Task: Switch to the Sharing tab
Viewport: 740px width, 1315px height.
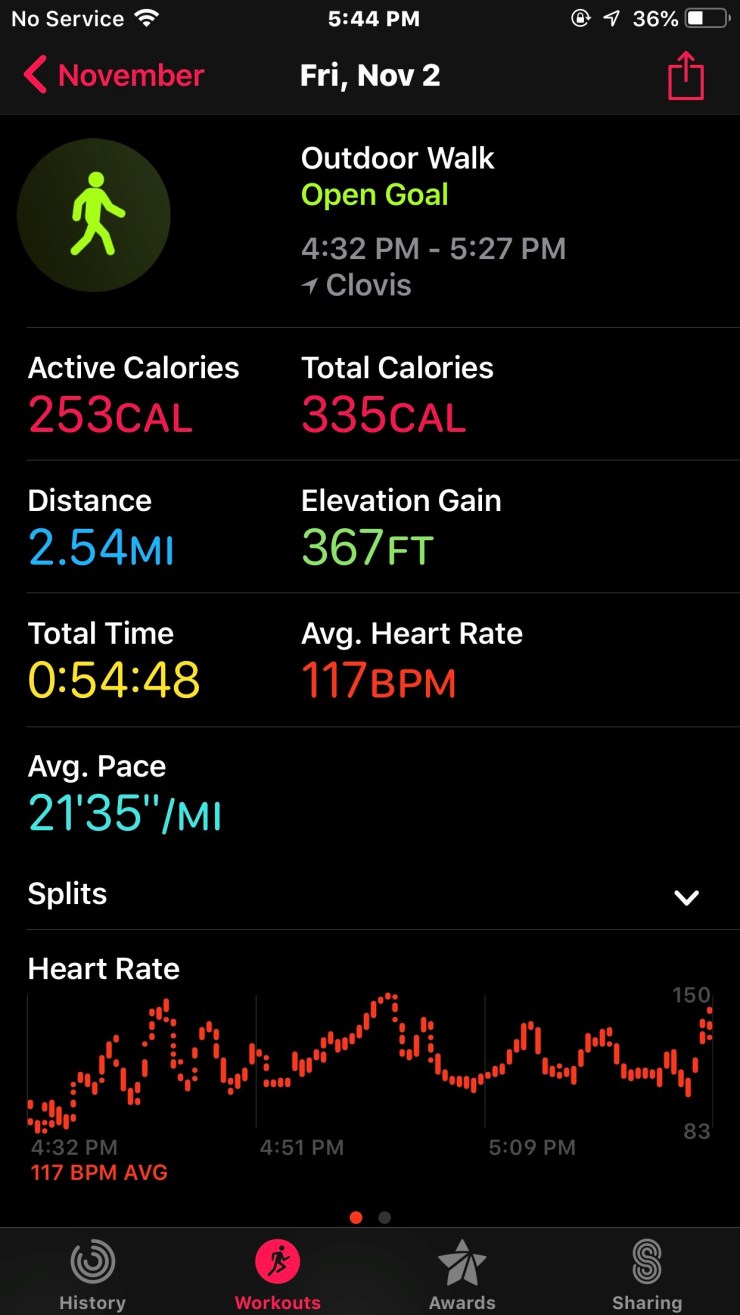Action: point(647,1272)
